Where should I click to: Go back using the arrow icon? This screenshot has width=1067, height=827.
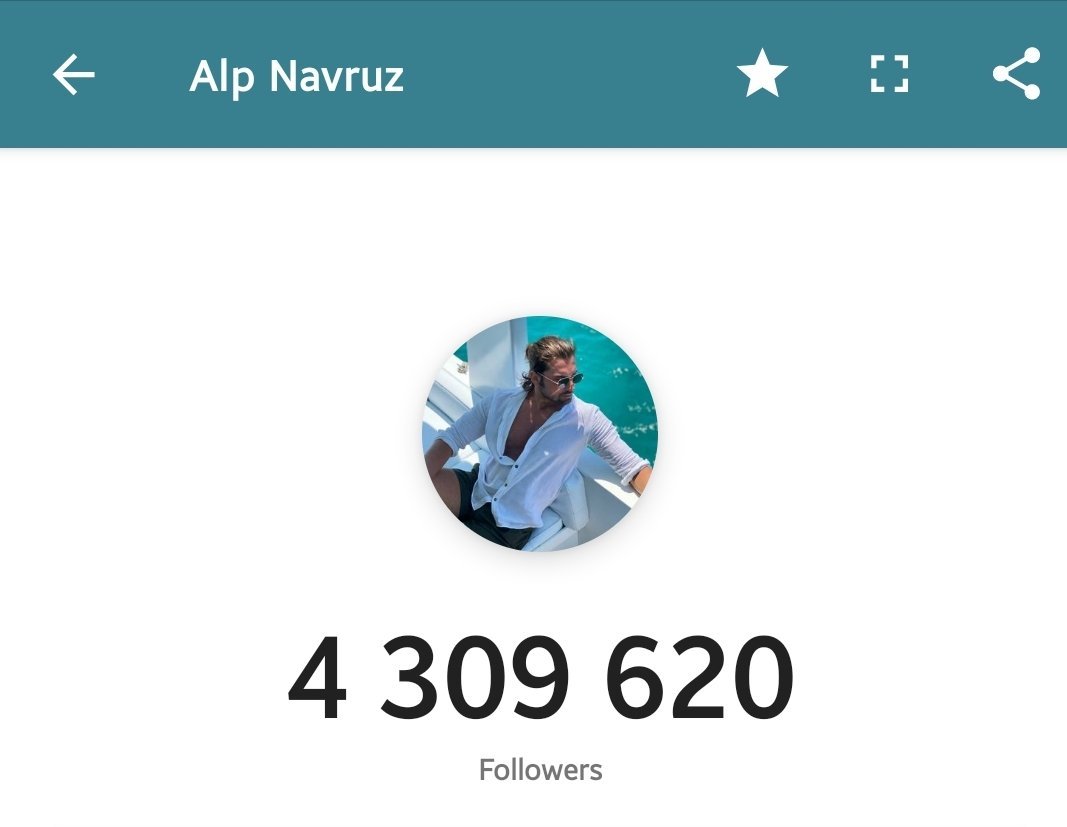click(74, 75)
